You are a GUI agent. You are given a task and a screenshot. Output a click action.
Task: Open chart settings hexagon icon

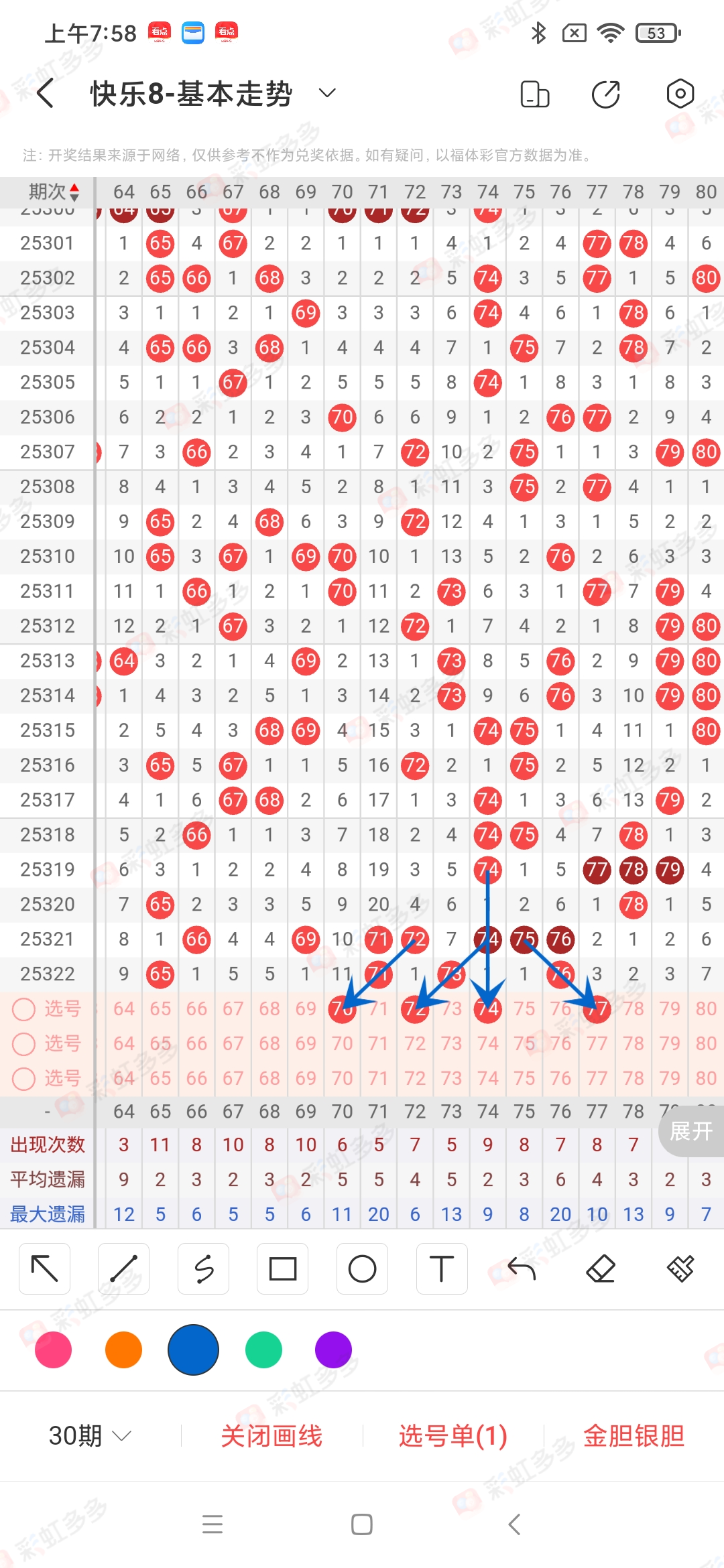coord(680,94)
